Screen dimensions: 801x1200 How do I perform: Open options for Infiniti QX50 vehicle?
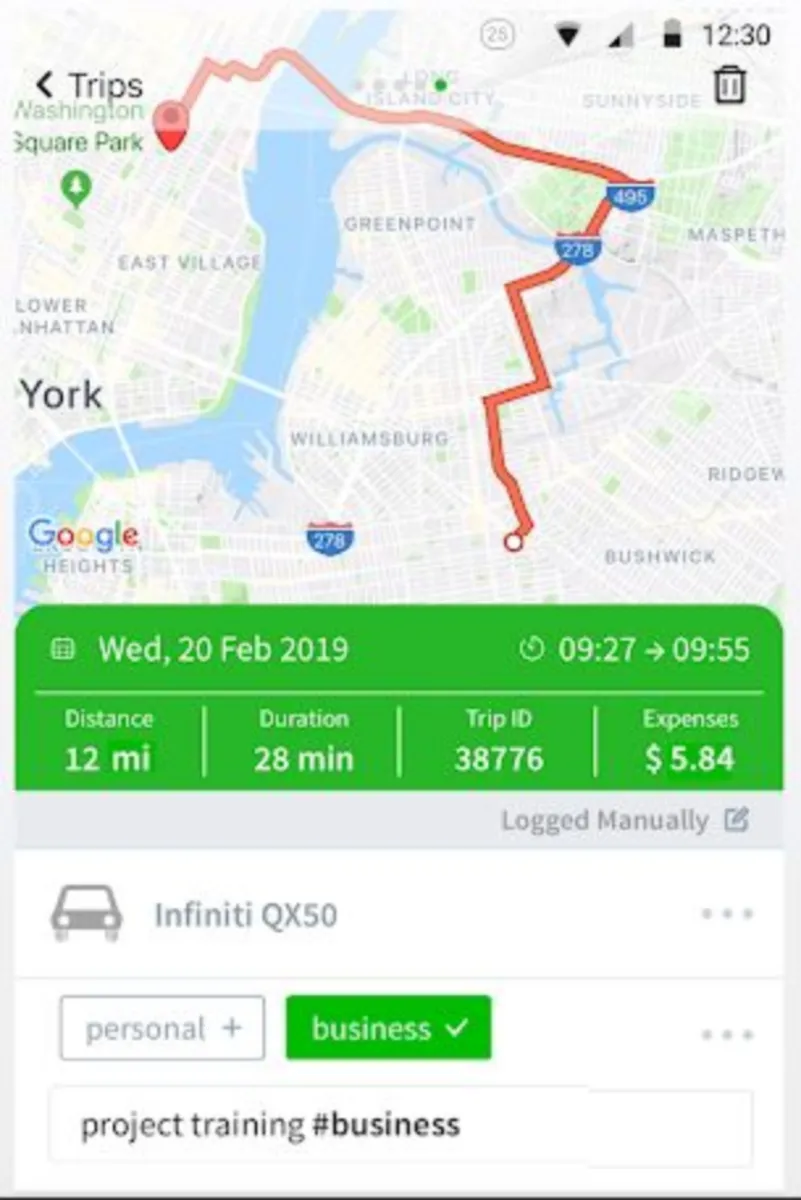click(725, 914)
